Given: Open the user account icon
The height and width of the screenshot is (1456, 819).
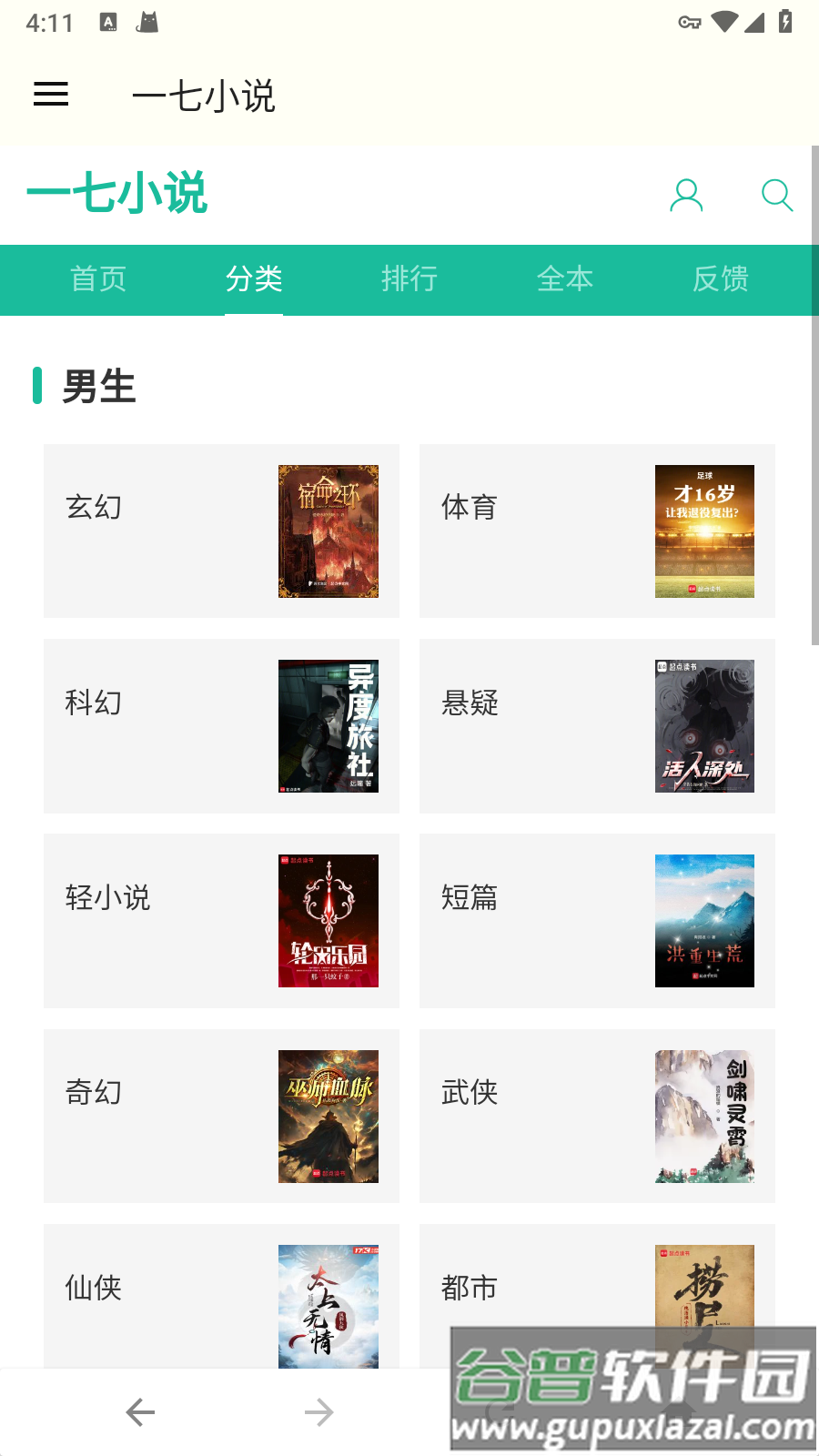Looking at the screenshot, I should (686, 195).
